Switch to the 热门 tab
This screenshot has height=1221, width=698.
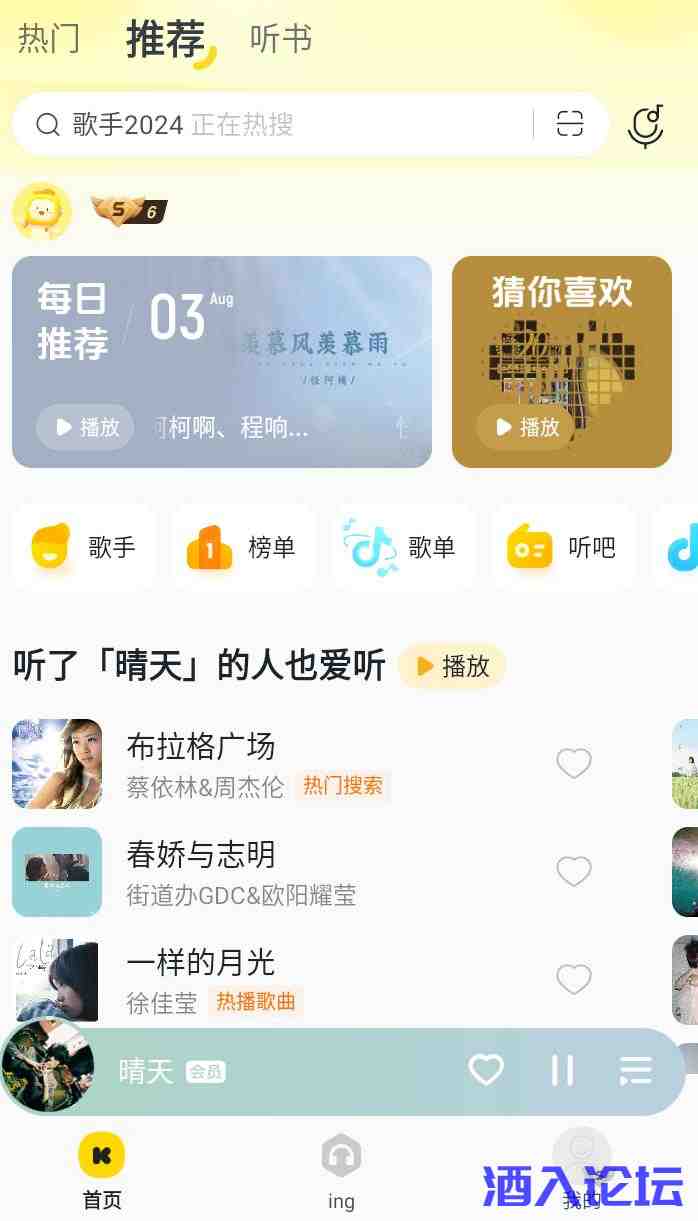[x=48, y=39]
